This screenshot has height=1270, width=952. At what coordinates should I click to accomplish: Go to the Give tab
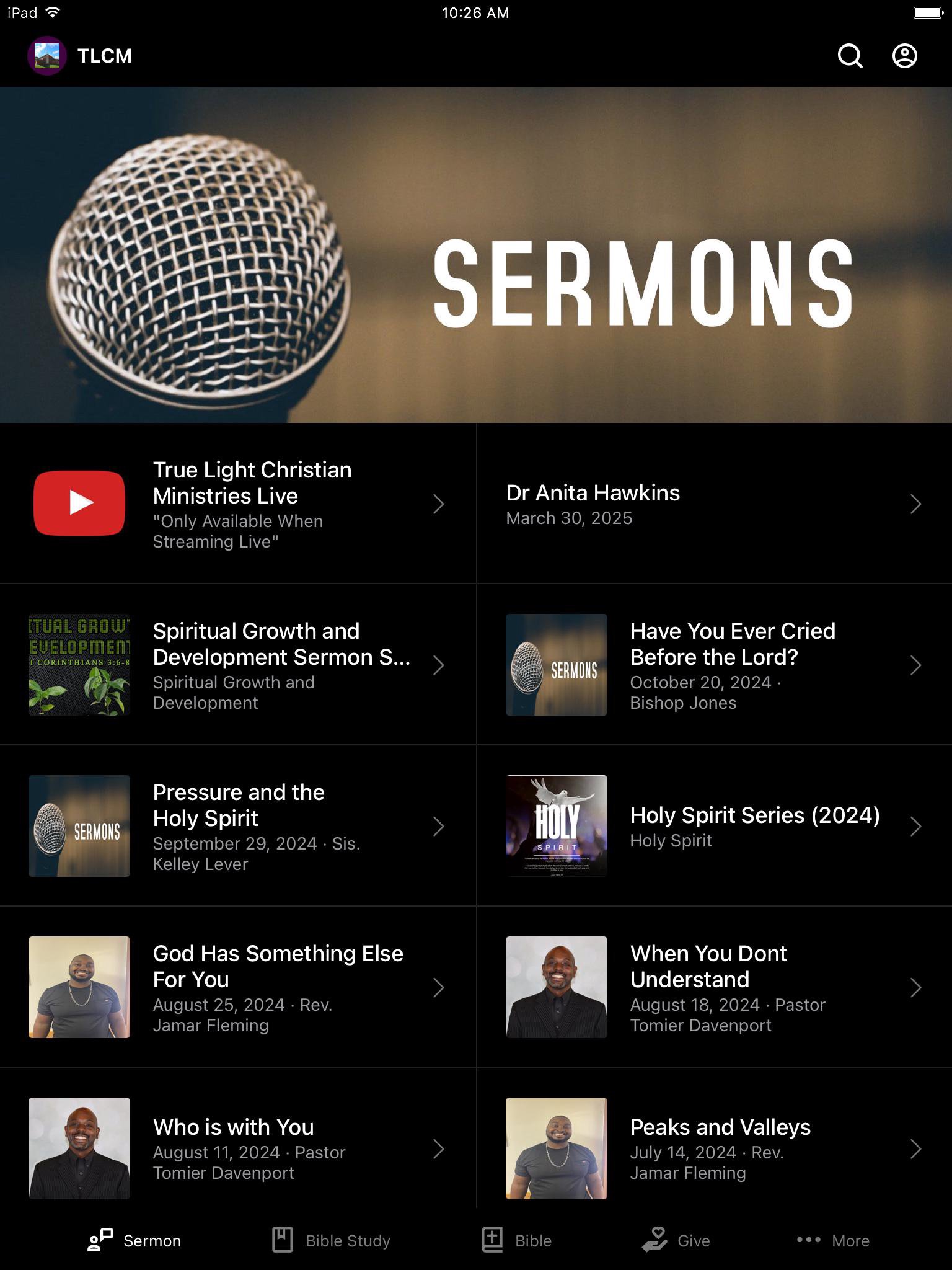click(676, 1240)
